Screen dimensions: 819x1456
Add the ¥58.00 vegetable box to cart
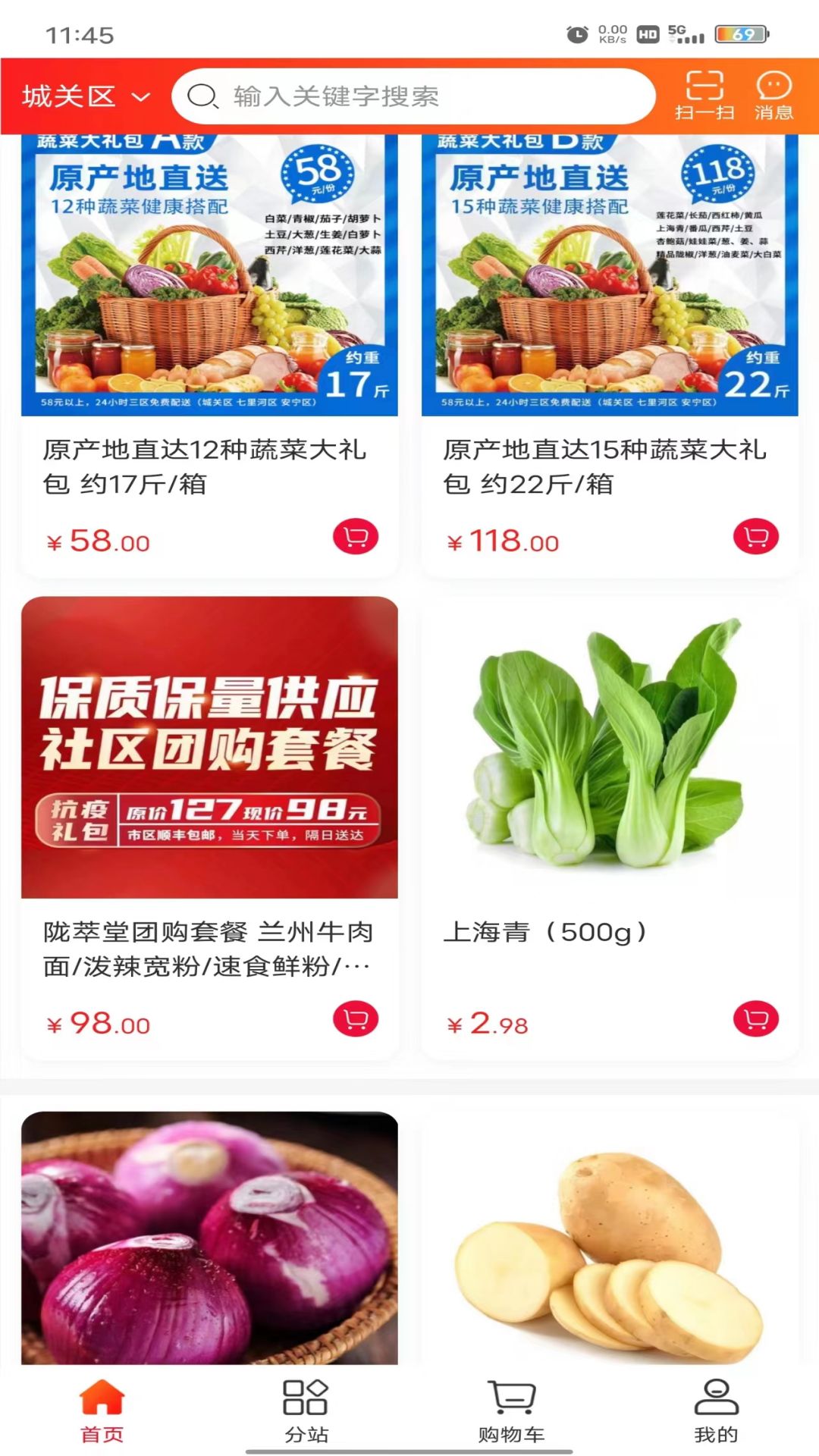tap(356, 537)
